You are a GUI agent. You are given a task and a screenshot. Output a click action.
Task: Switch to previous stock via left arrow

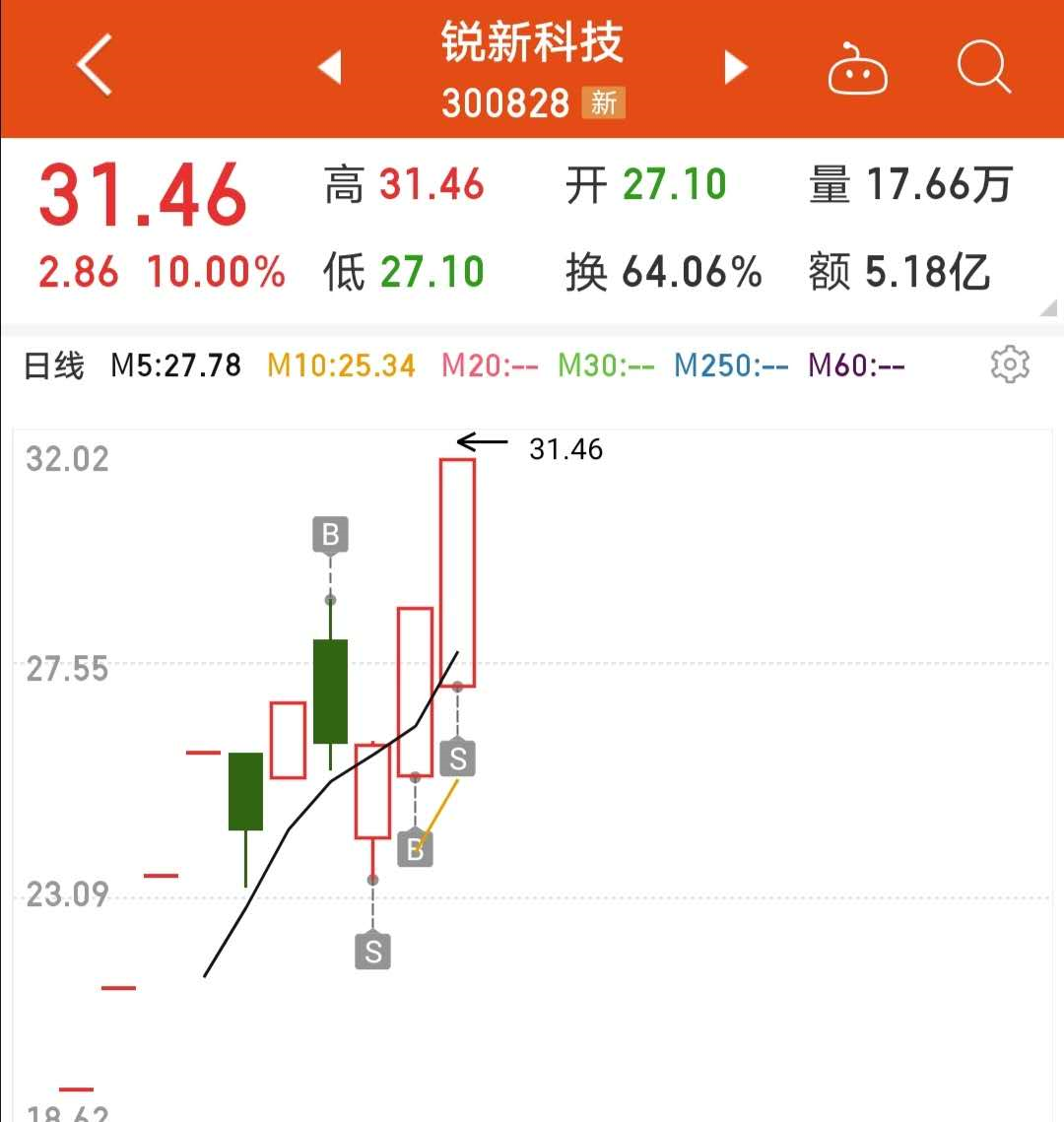(329, 65)
